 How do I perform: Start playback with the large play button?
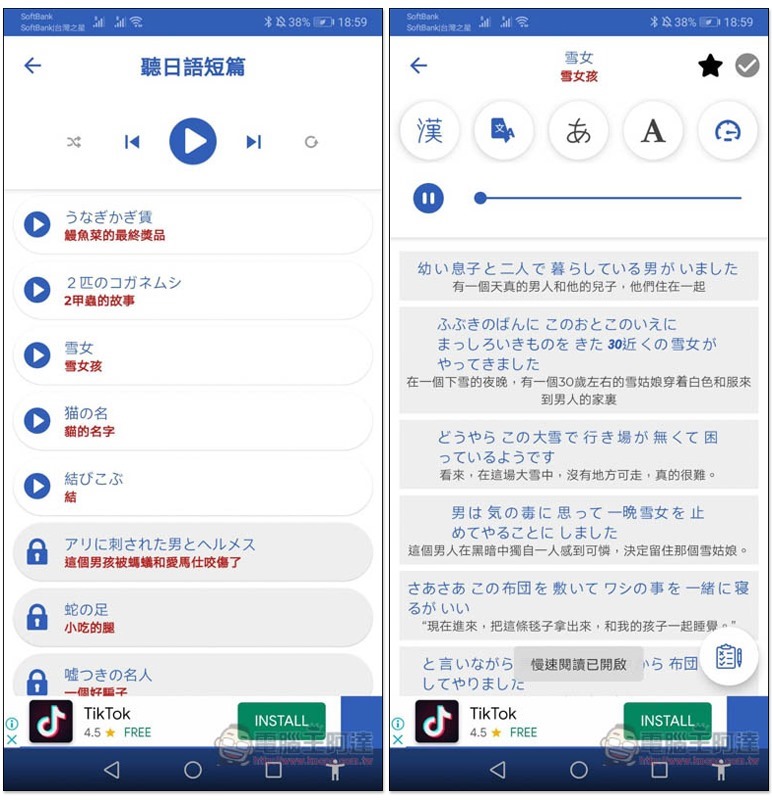[193, 141]
